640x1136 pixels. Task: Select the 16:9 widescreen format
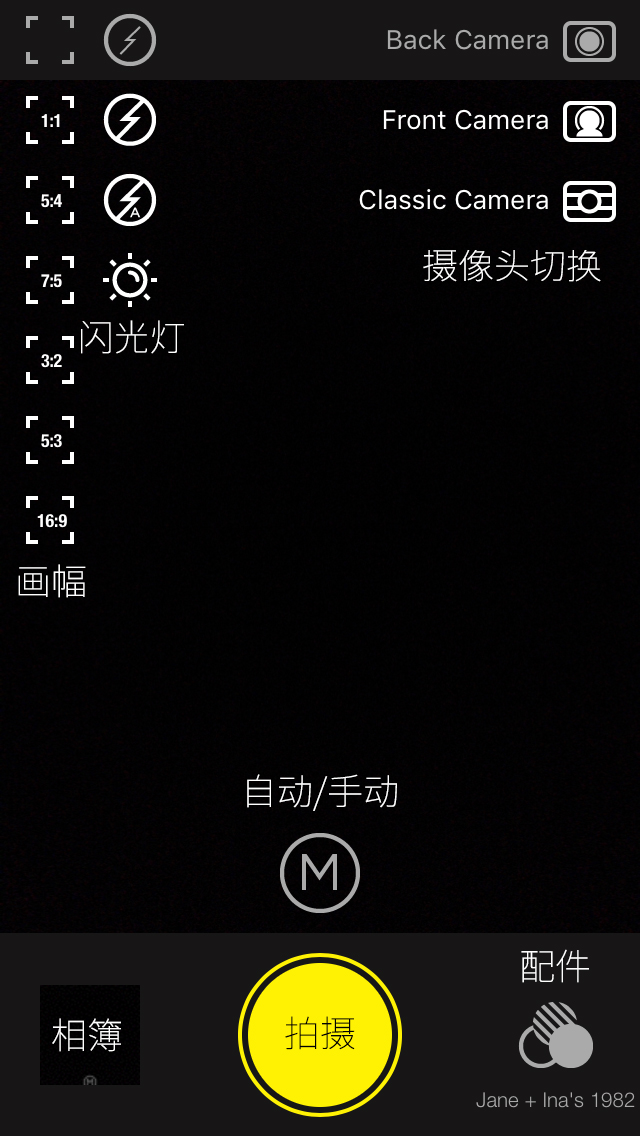[50, 521]
